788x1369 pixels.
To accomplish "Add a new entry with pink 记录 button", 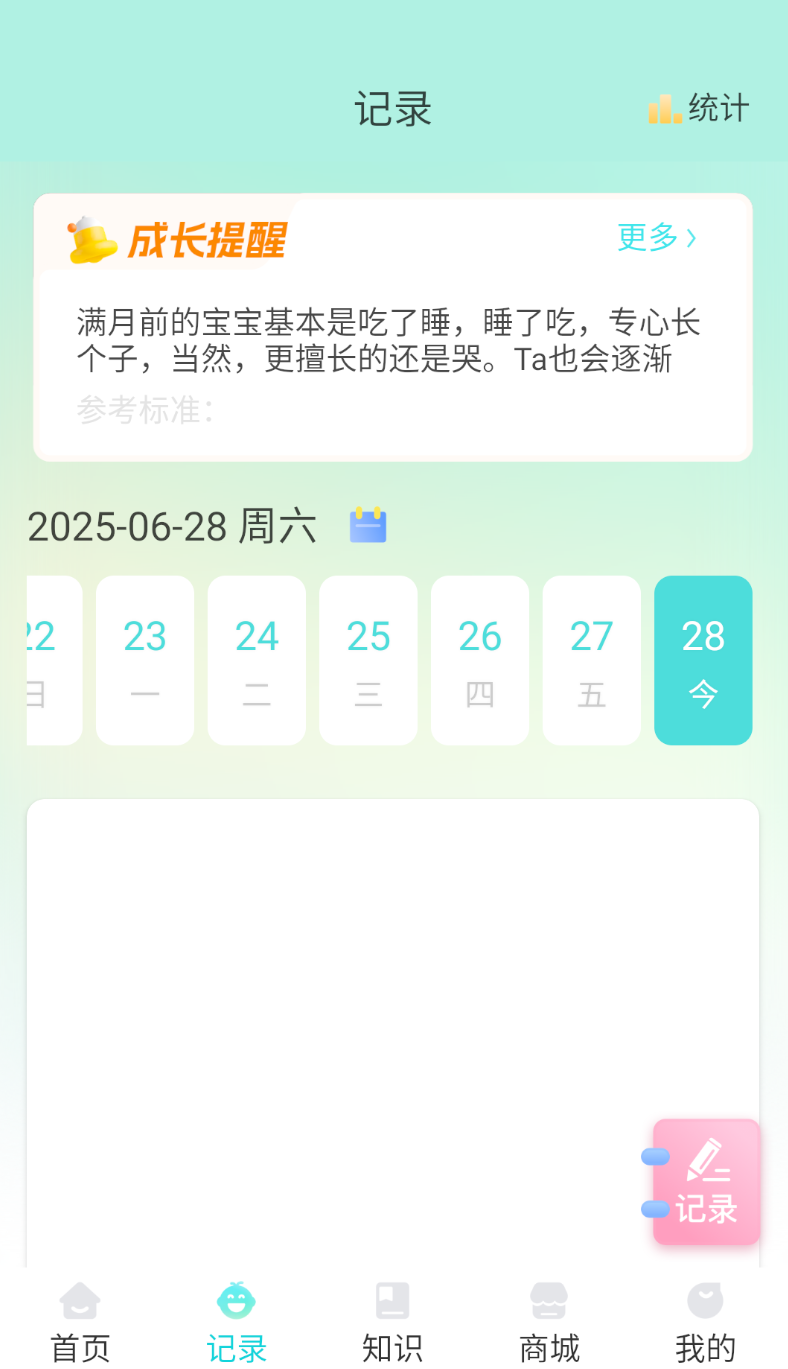I will tap(706, 1182).
